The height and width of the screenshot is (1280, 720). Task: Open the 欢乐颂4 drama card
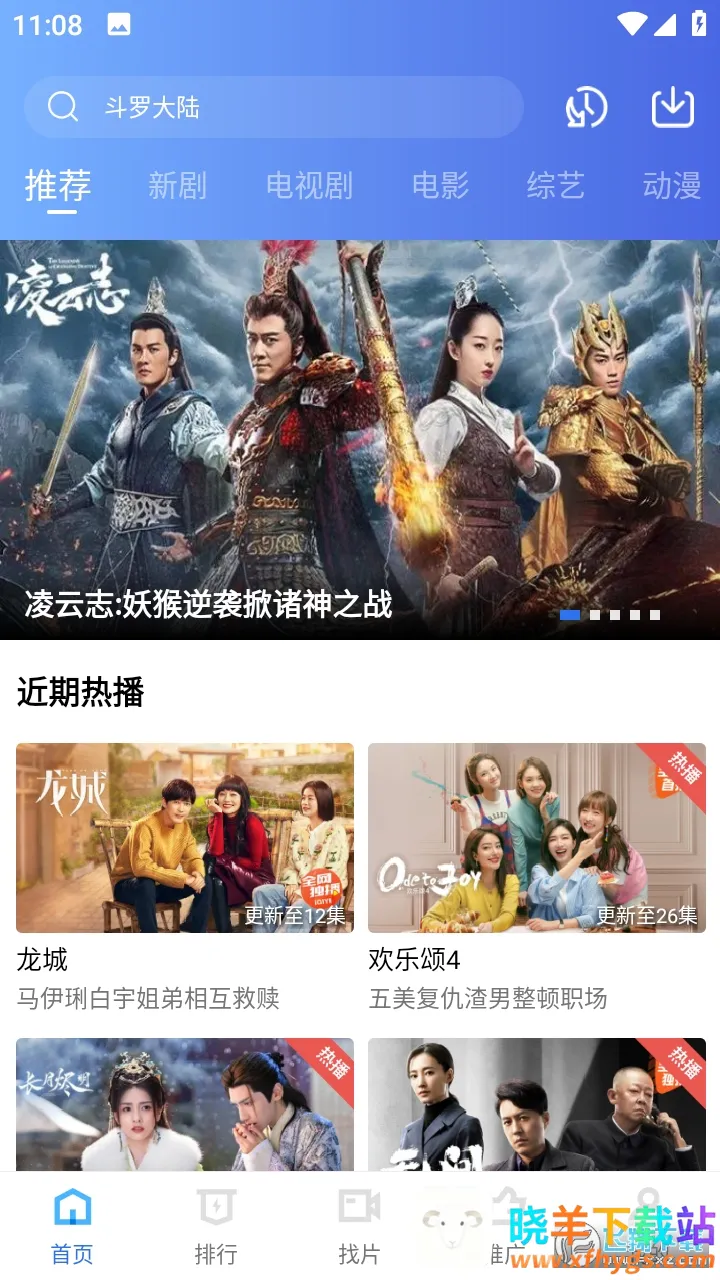click(x=537, y=838)
